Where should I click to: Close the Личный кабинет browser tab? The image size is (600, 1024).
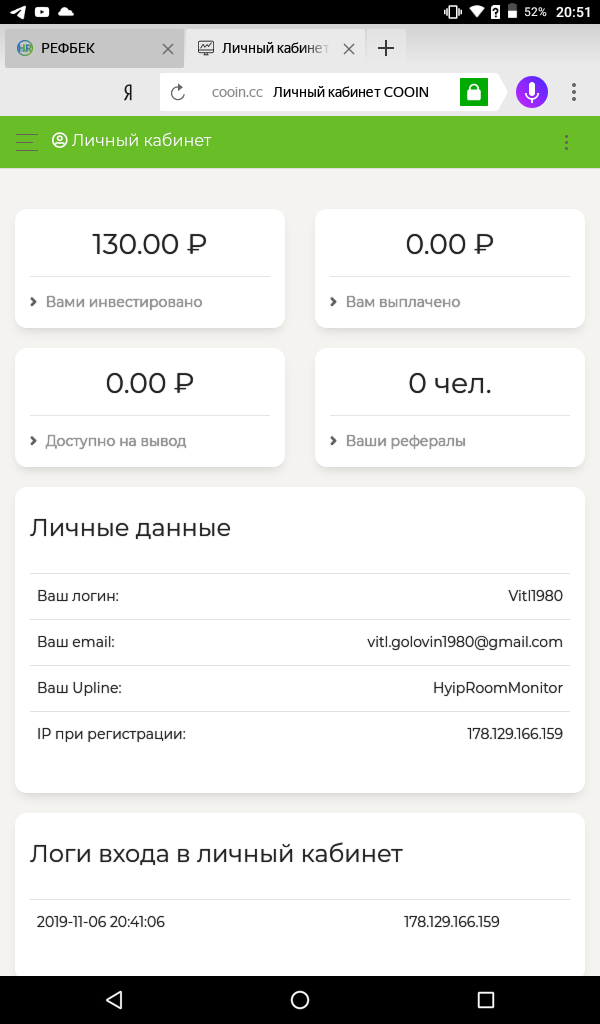(349, 49)
